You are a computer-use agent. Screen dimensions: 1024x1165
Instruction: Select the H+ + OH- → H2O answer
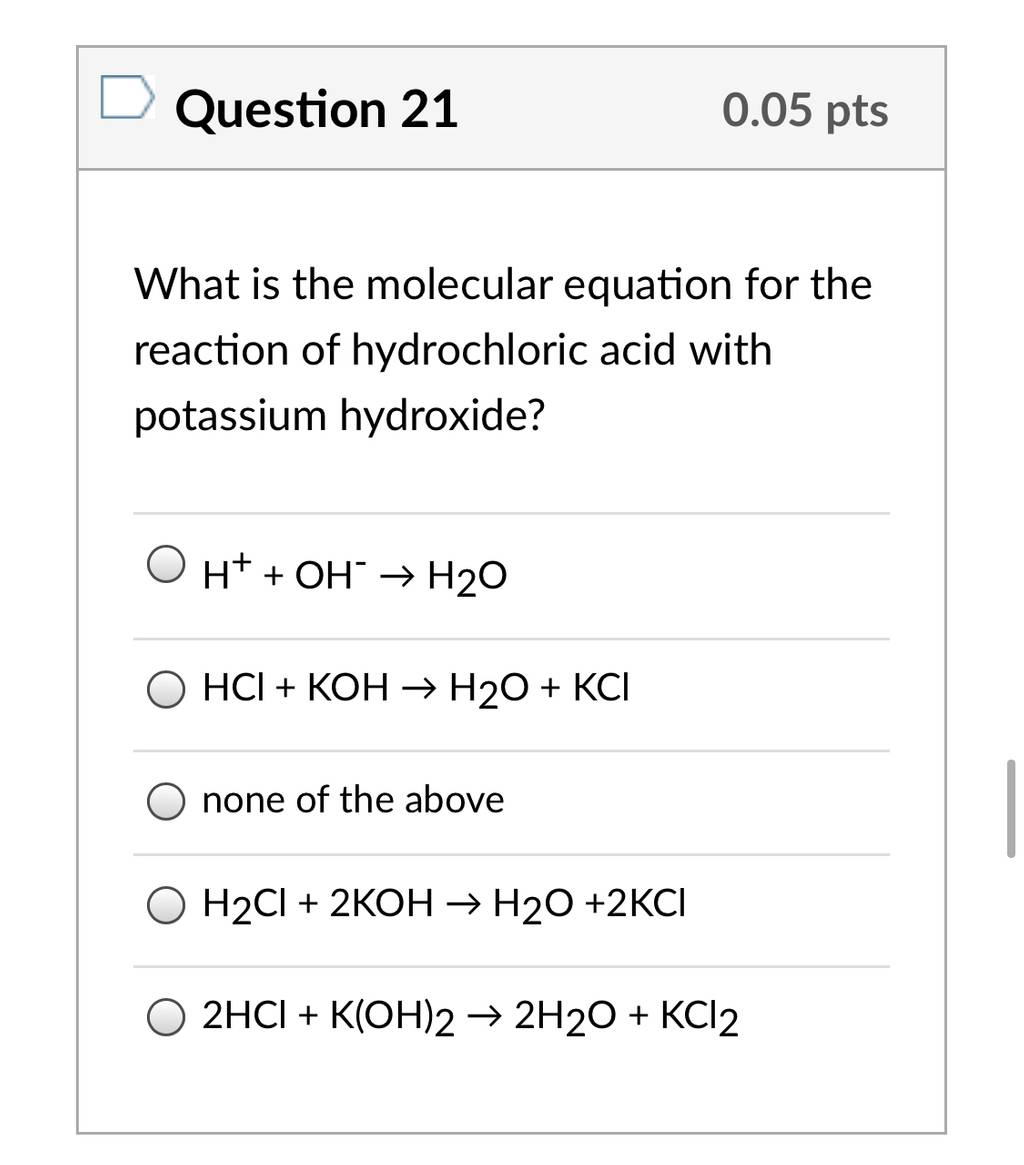pyautogui.click(x=166, y=565)
